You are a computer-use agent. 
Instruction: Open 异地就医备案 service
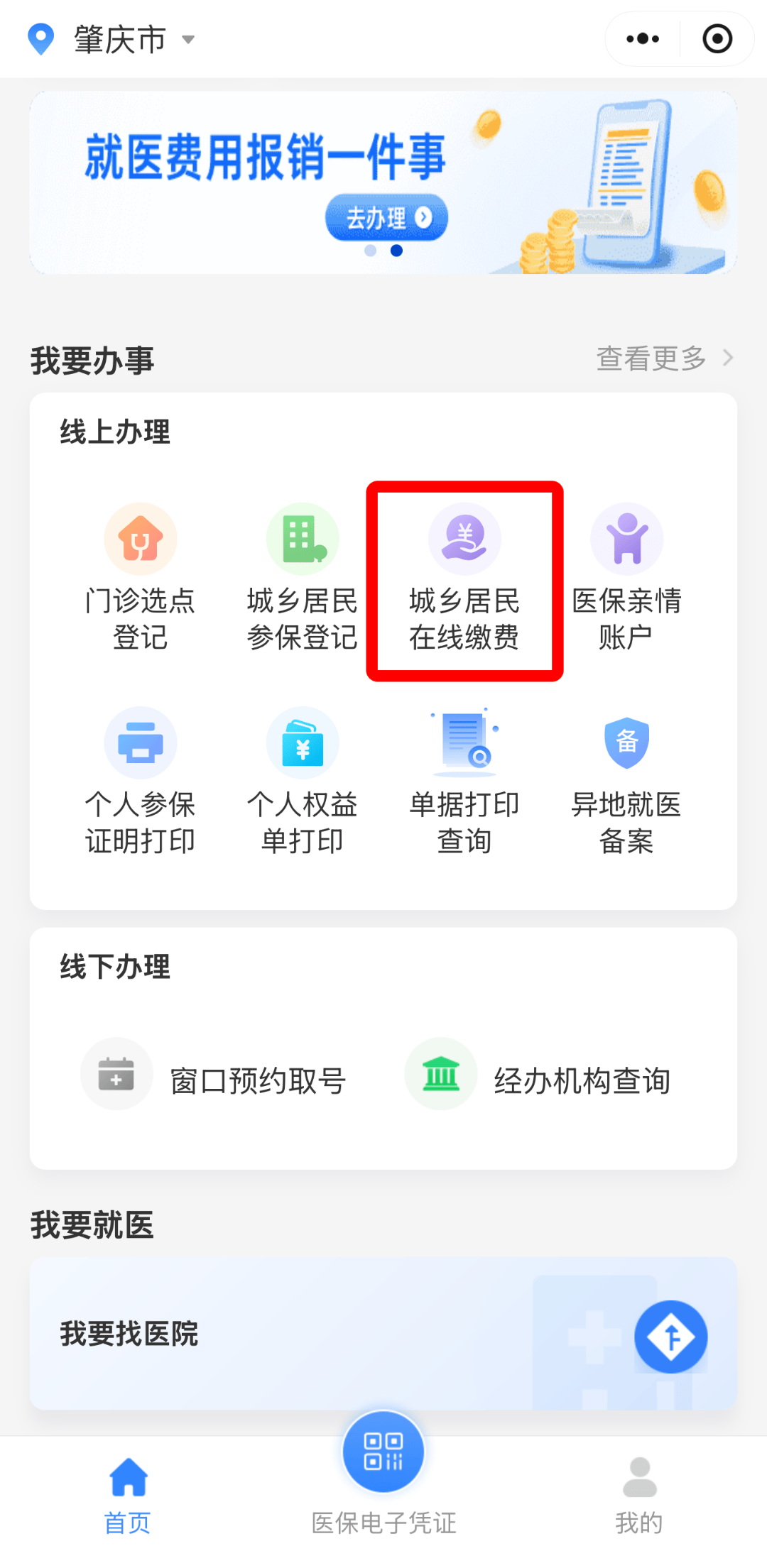click(x=626, y=782)
